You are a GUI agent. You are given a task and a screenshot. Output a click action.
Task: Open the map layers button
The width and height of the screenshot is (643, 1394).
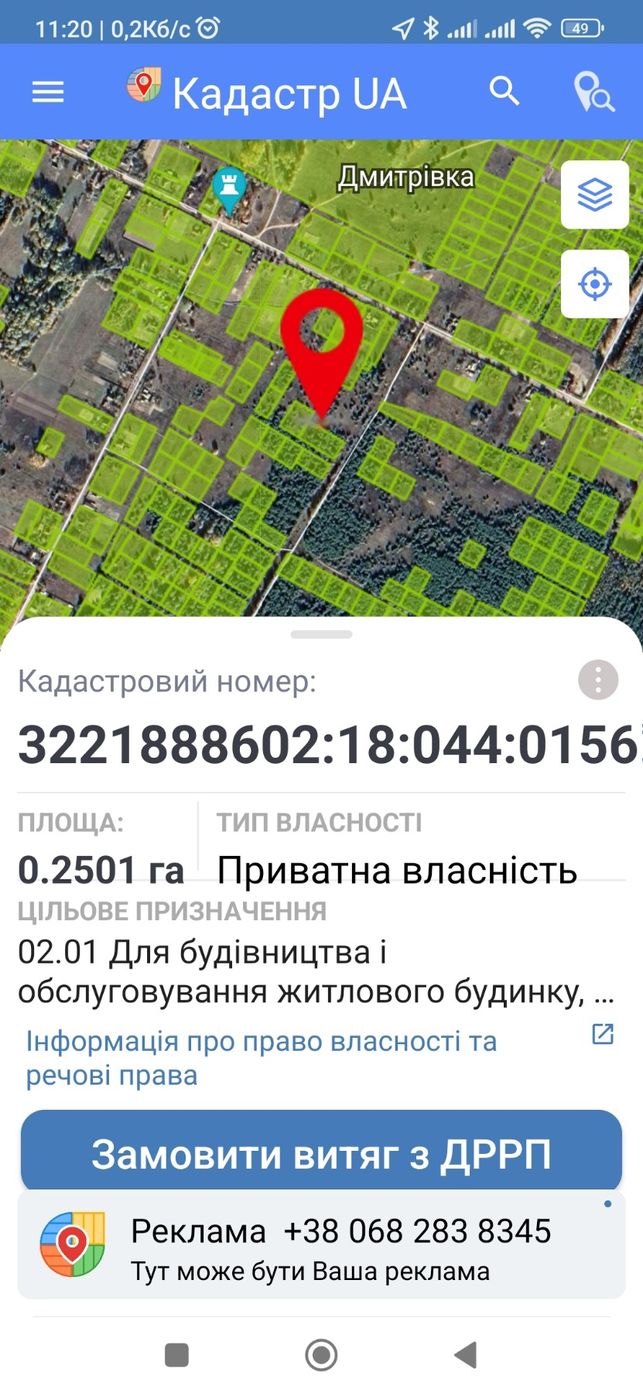pos(595,195)
